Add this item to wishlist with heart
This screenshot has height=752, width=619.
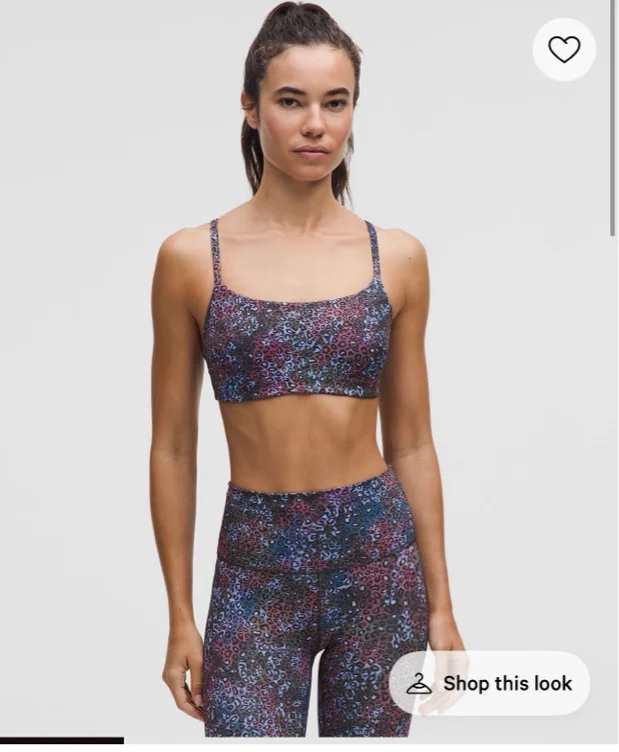(x=564, y=49)
